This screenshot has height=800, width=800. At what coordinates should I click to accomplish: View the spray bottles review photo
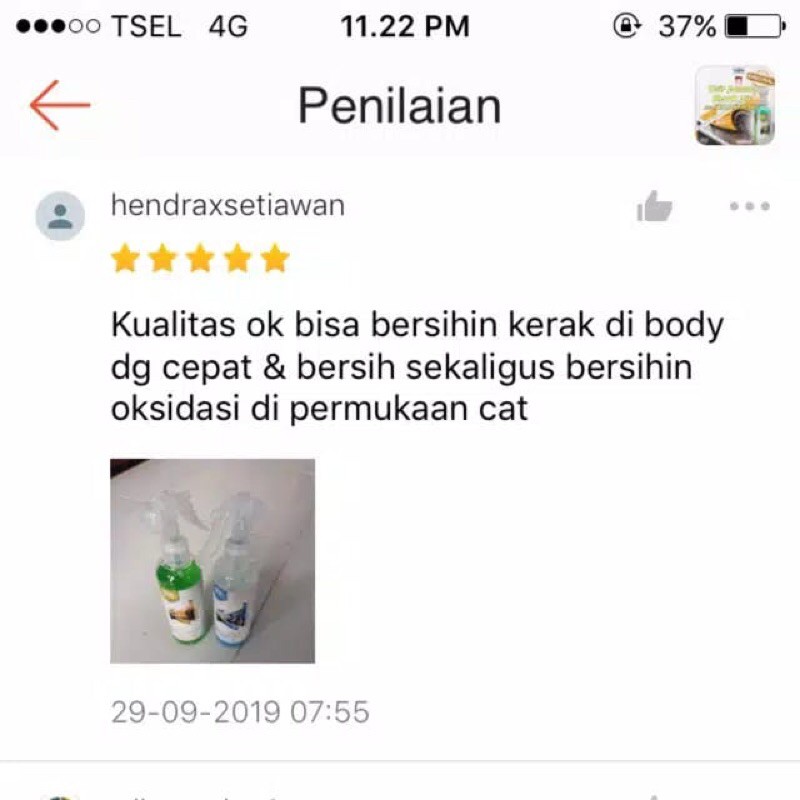click(x=212, y=561)
